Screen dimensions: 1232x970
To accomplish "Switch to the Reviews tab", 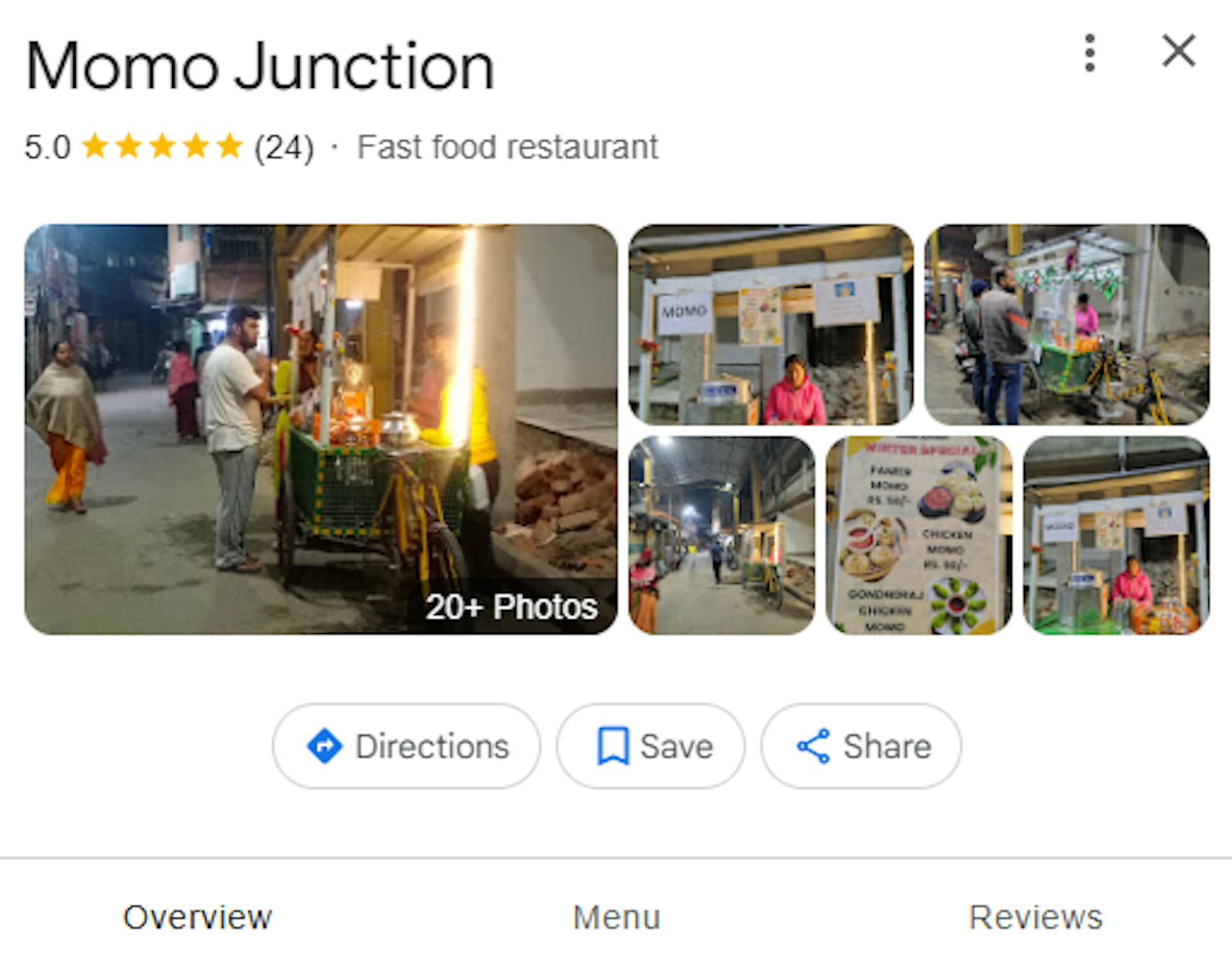I will click(x=1035, y=917).
